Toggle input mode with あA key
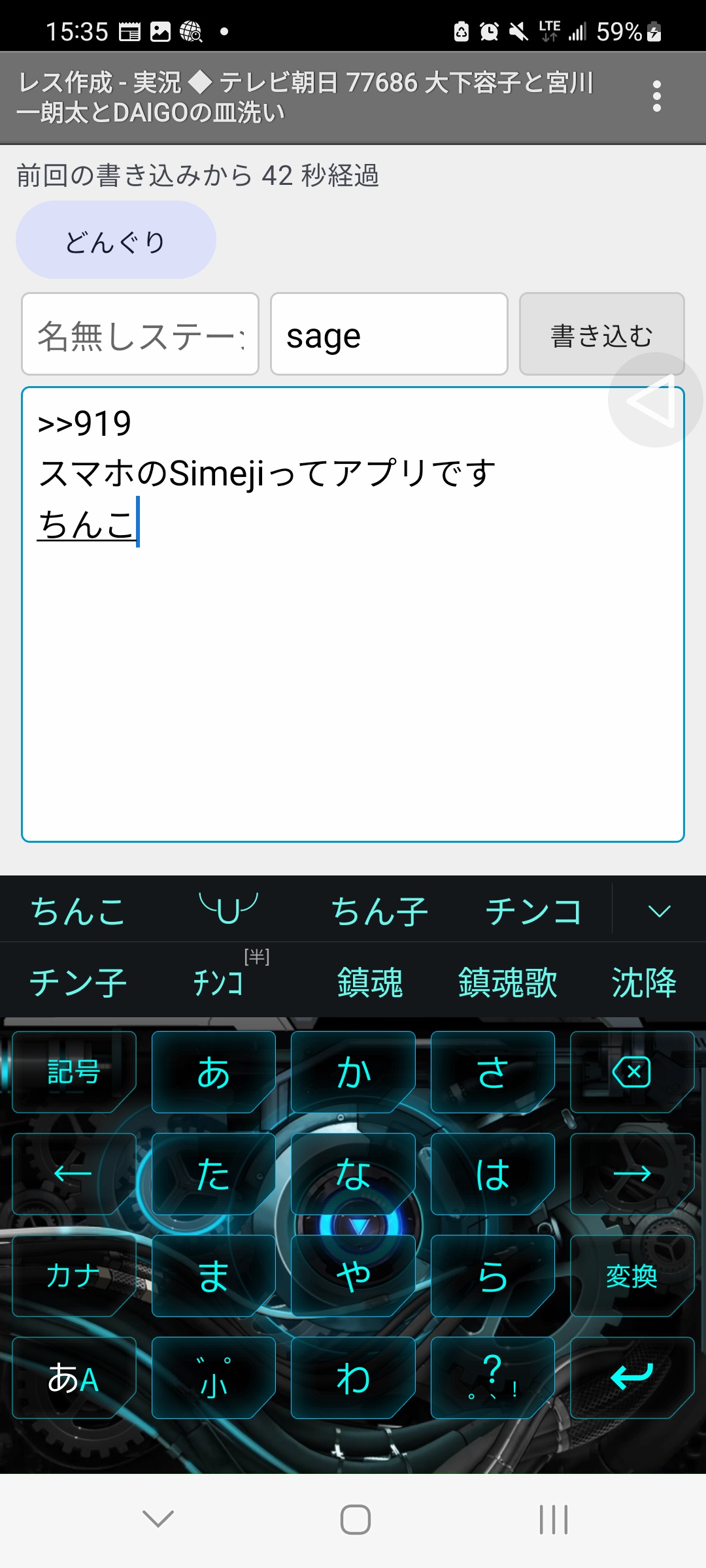706x1568 pixels. click(74, 1378)
